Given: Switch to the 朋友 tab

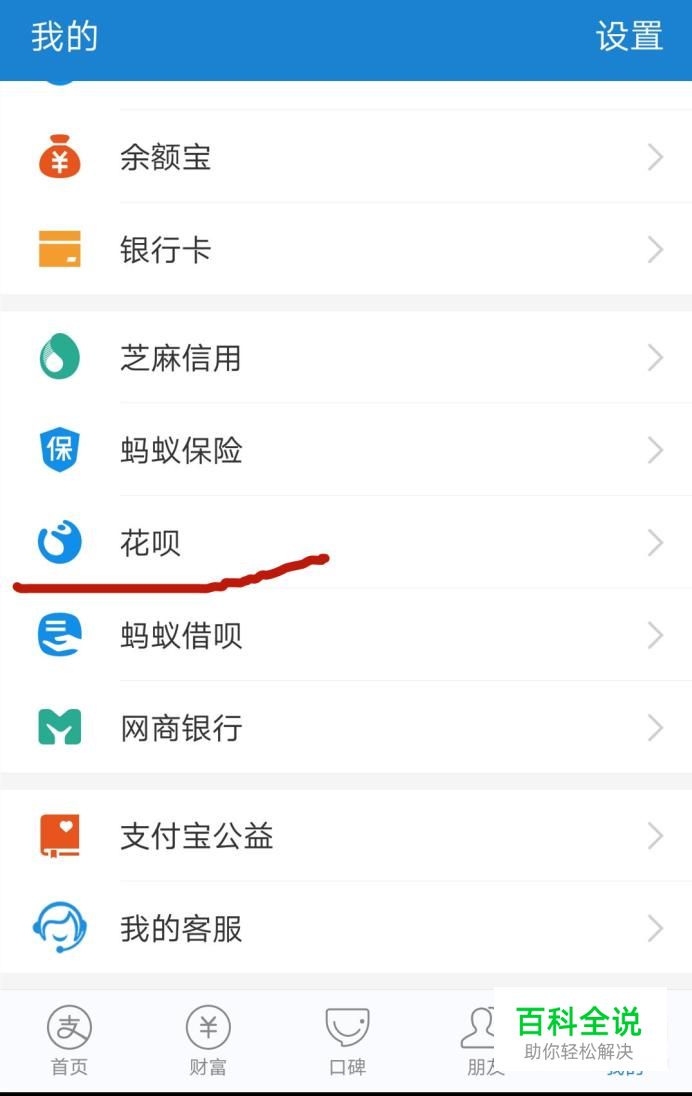Looking at the screenshot, I should pyautogui.click(x=482, y=1040).
